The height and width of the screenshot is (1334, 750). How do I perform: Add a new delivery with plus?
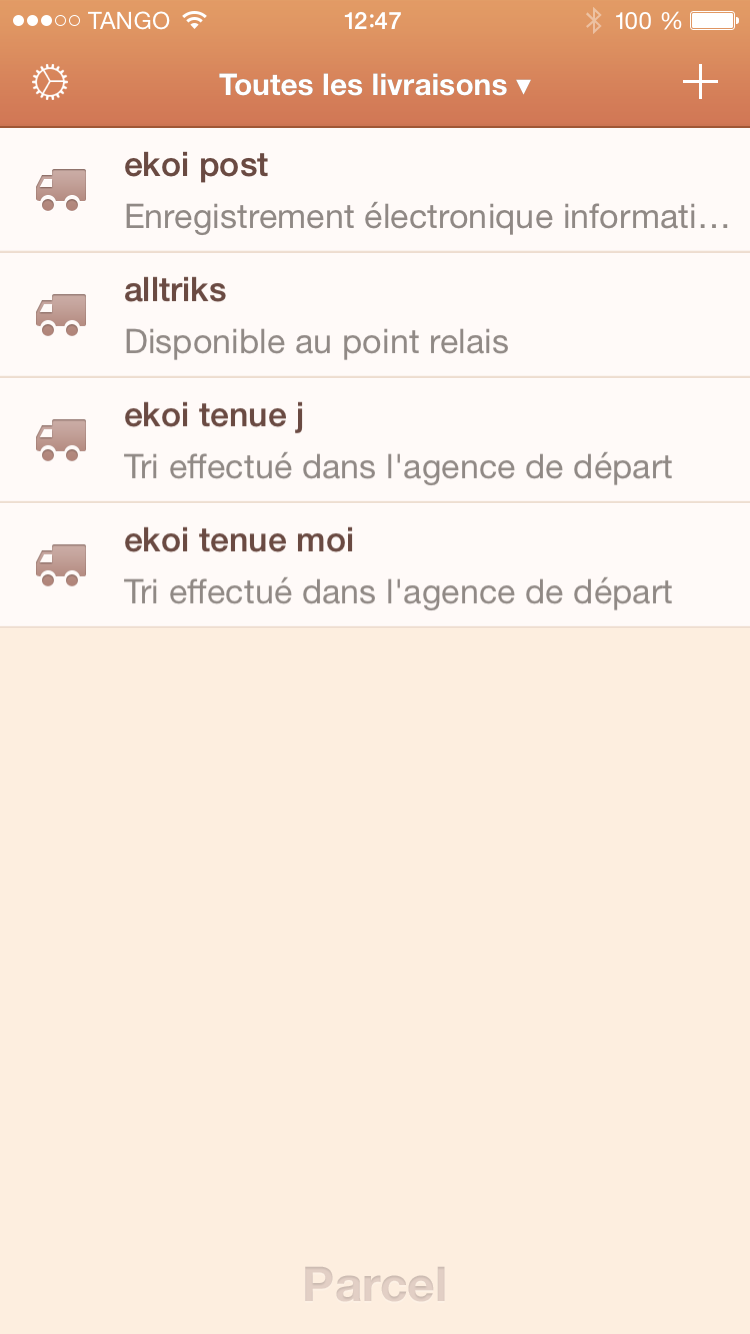click(x=700, y=83)
